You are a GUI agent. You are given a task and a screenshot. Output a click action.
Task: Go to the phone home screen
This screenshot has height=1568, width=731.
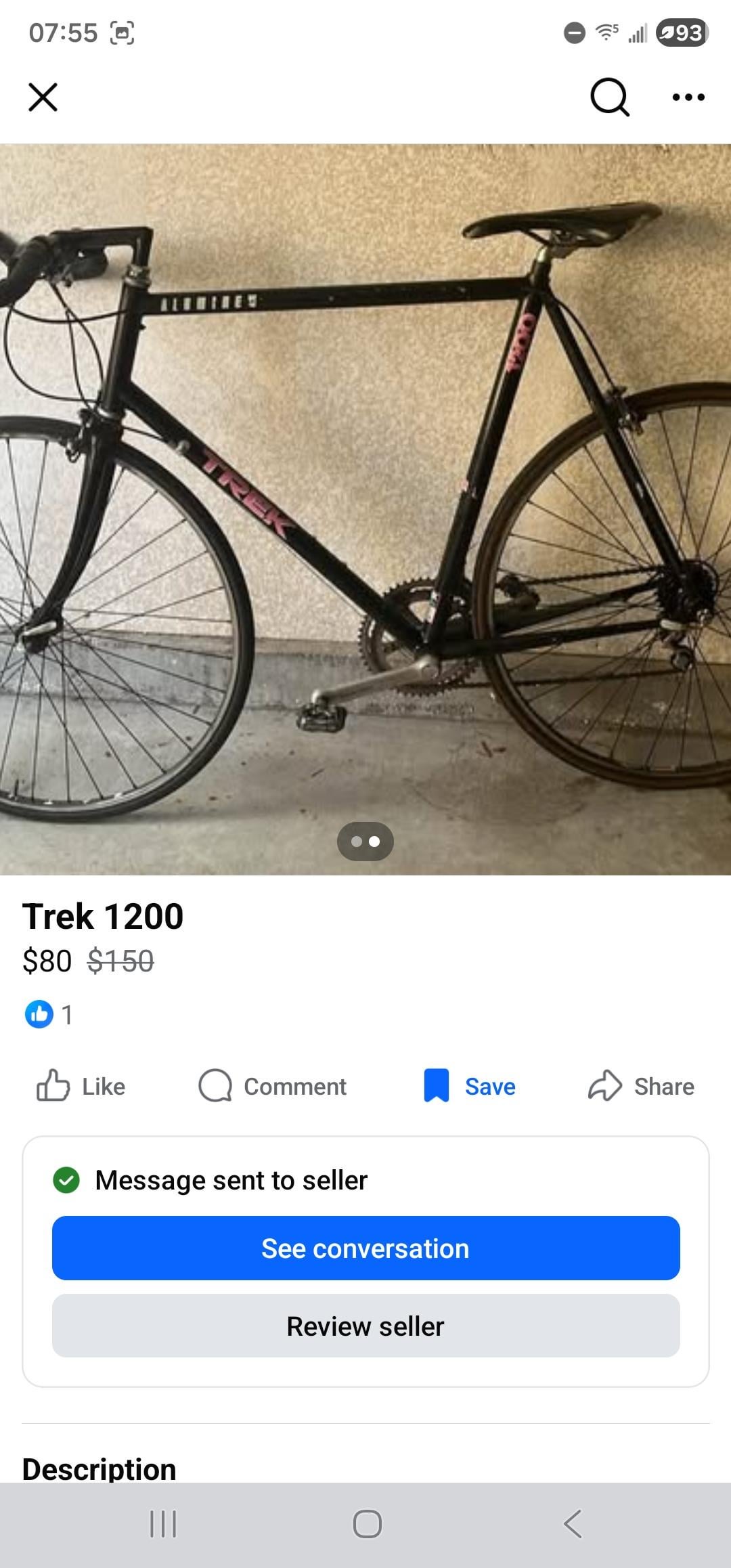tap(367, 1523)
